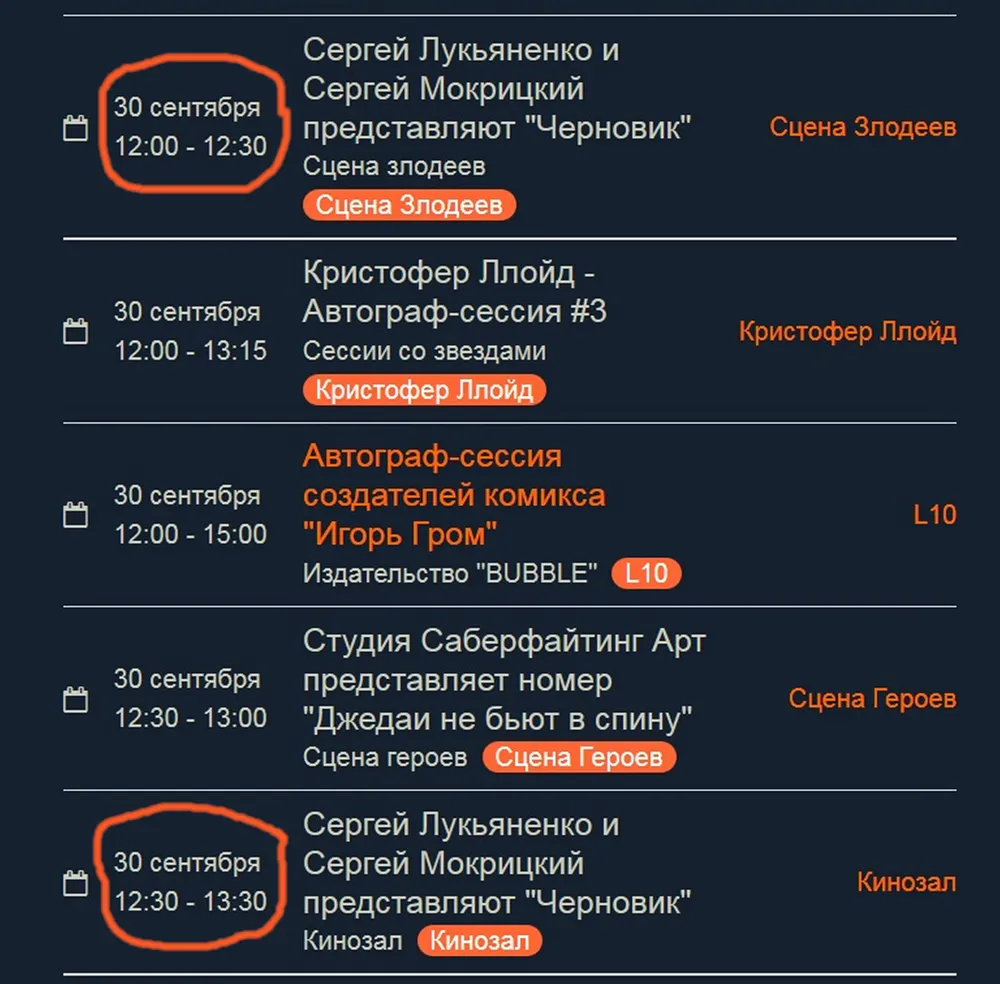This screenshot has height=984, width=1000.
Task: Select the "Сцена Героев" chip beside Сцена героев
Action: 579,757
